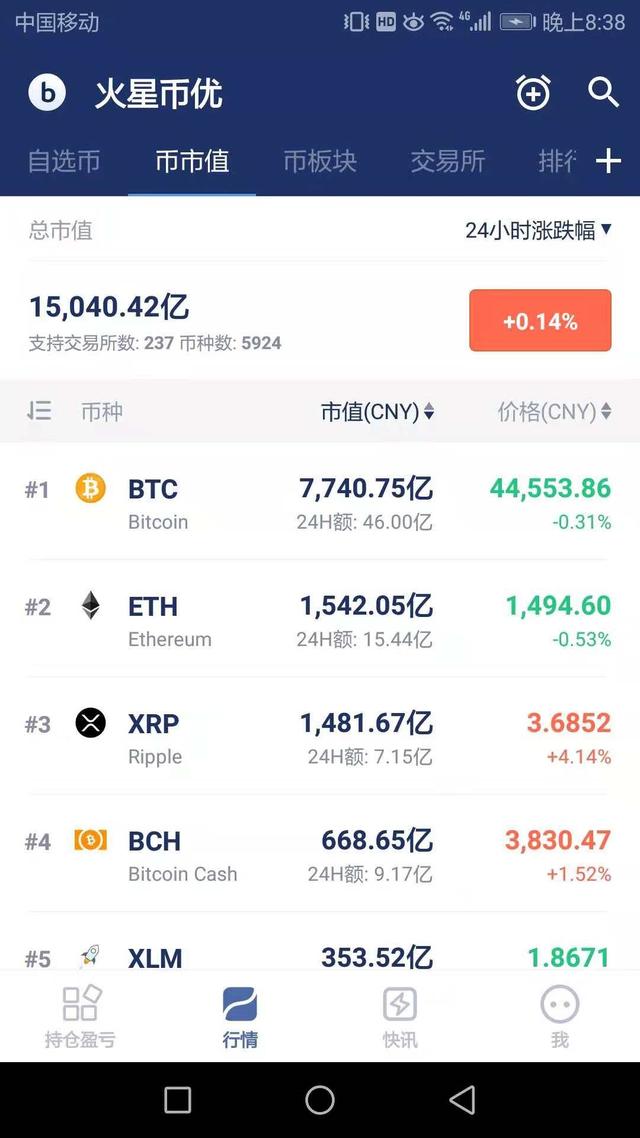Sort by 市值(CNY) column
640x1138 pixels.
pyautogui.click(x=377, y=412)
